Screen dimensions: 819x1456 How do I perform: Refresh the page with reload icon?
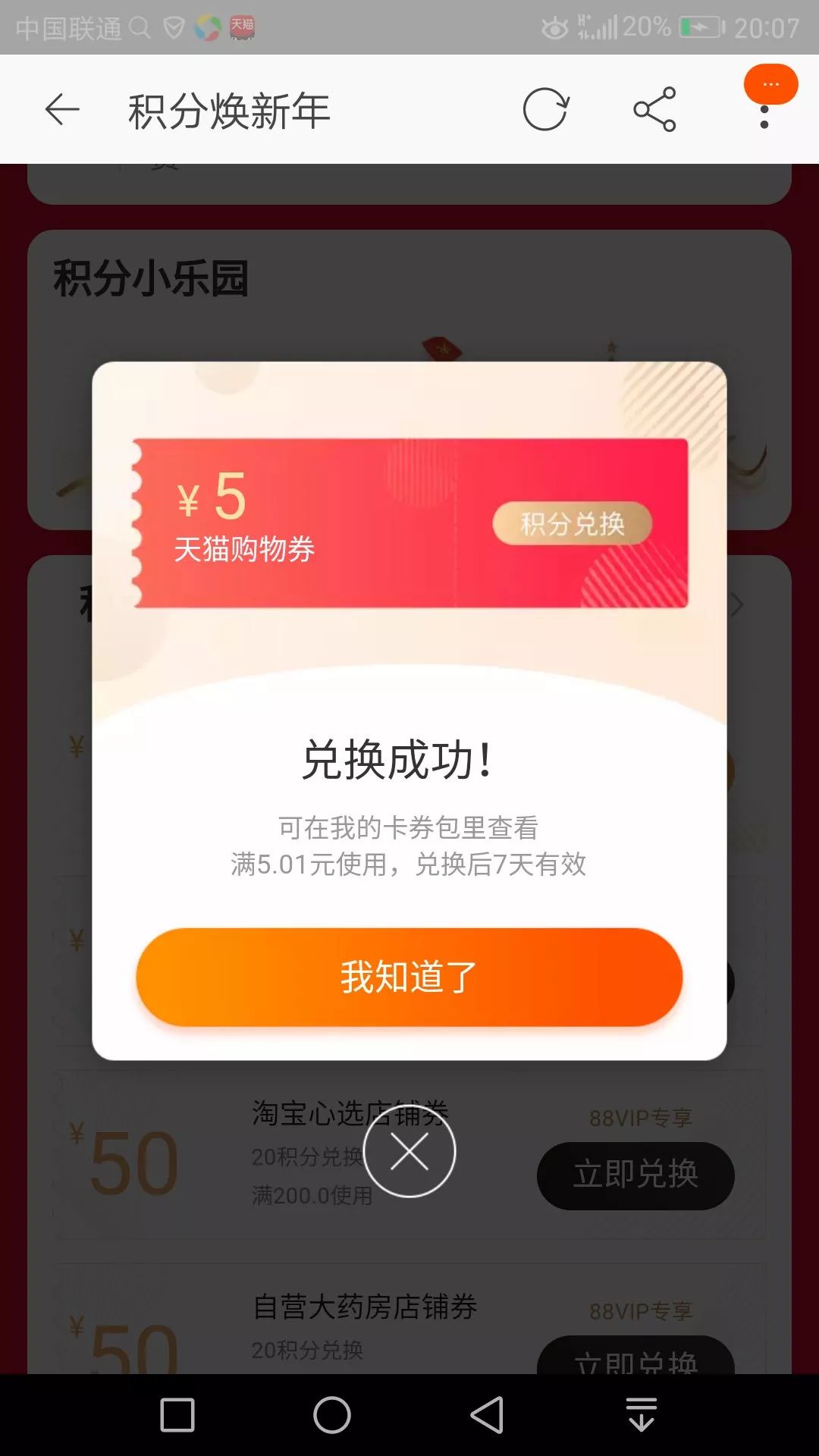[545, 110]
